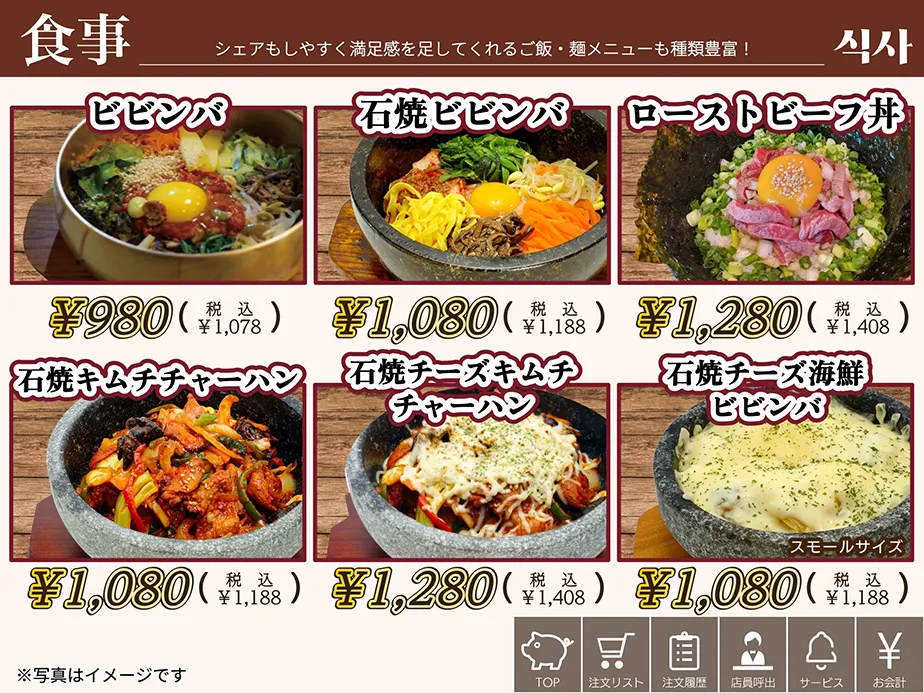The height and width of the screenshot is (693, 924).
Task: Open 石焼チーズキムチチャーハン dish card
Action: pos(462,470)
